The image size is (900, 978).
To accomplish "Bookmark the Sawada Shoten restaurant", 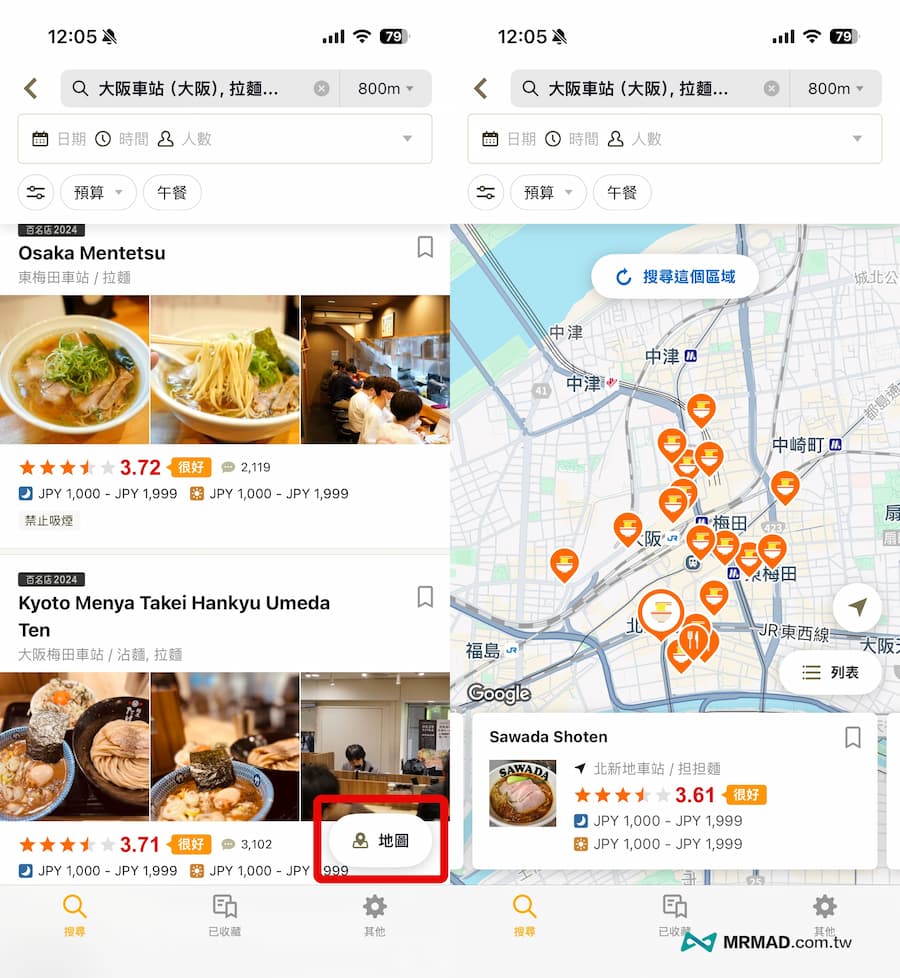I will point(853,737).
